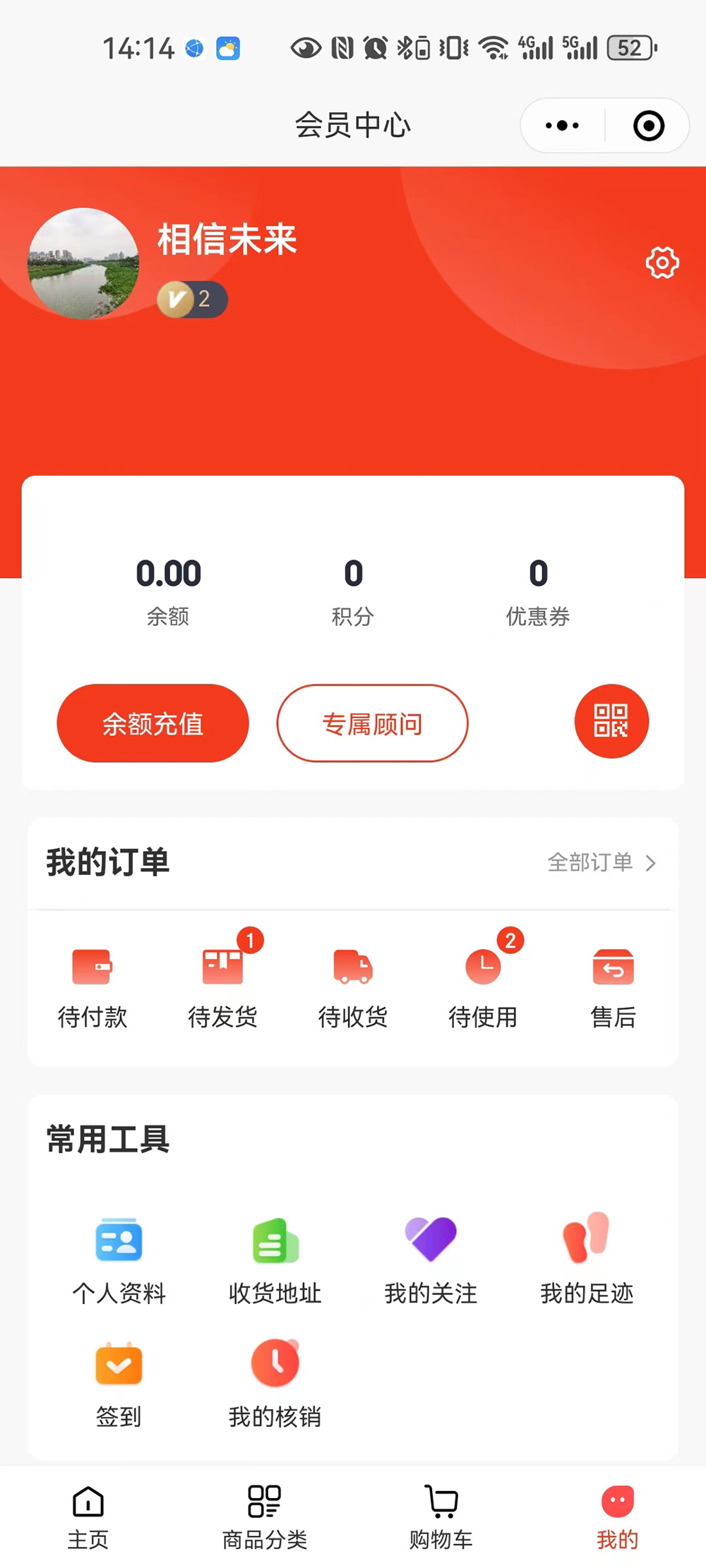Tap 签到 daily check-in

(119, 1383)
